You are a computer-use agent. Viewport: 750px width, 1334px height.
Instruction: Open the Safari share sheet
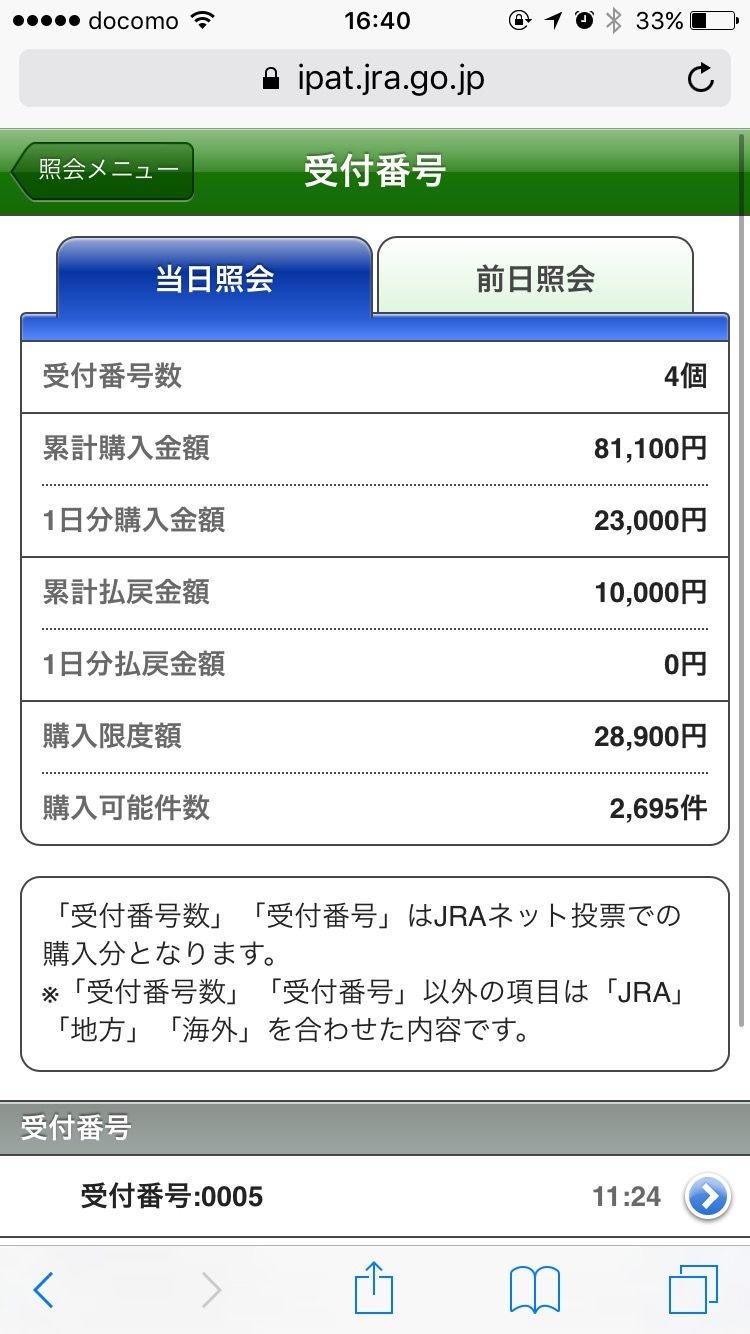pos(374,1288)
